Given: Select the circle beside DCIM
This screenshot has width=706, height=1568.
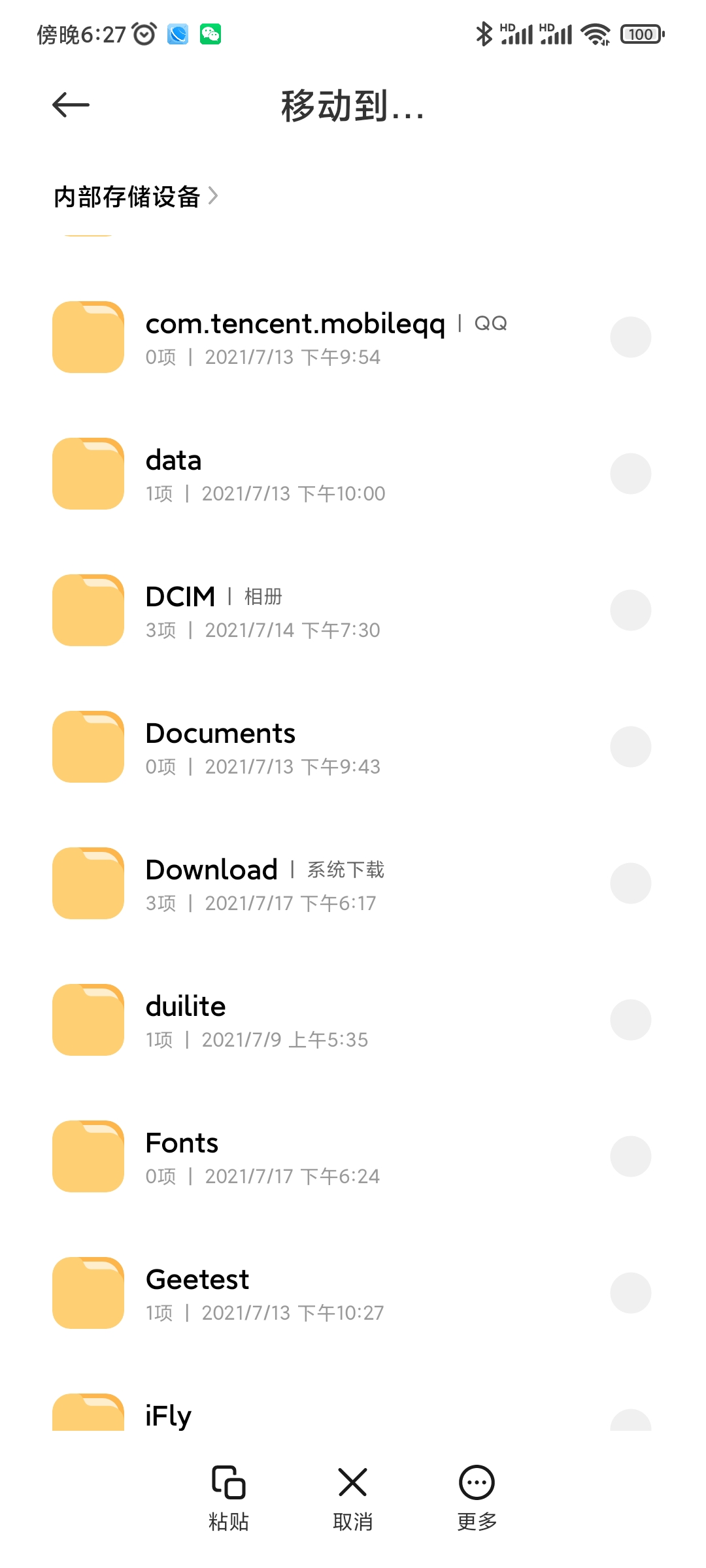Looking at the screenshot, I should pos(630,610).
